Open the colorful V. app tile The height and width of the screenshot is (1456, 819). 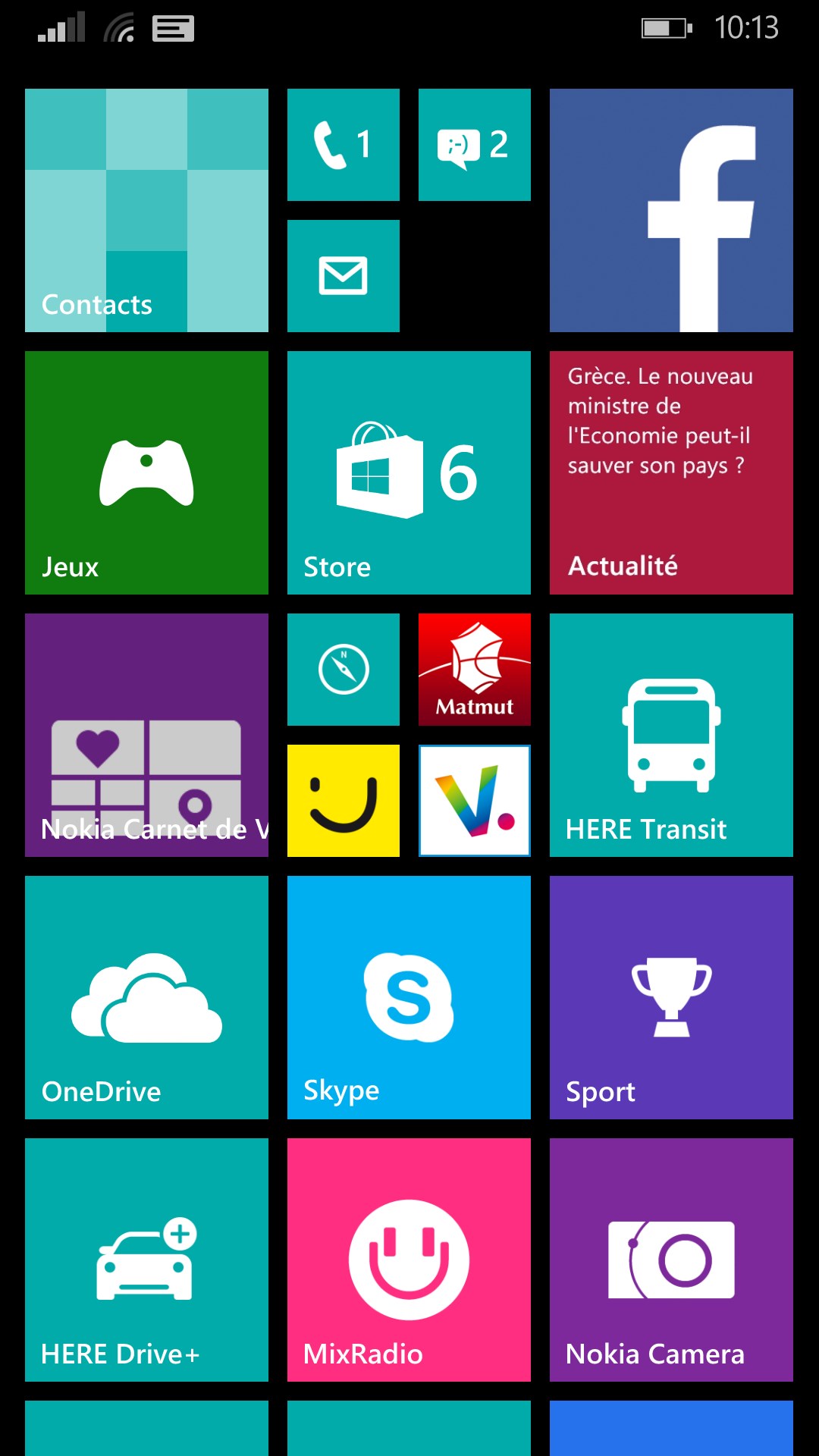point(474,801)
